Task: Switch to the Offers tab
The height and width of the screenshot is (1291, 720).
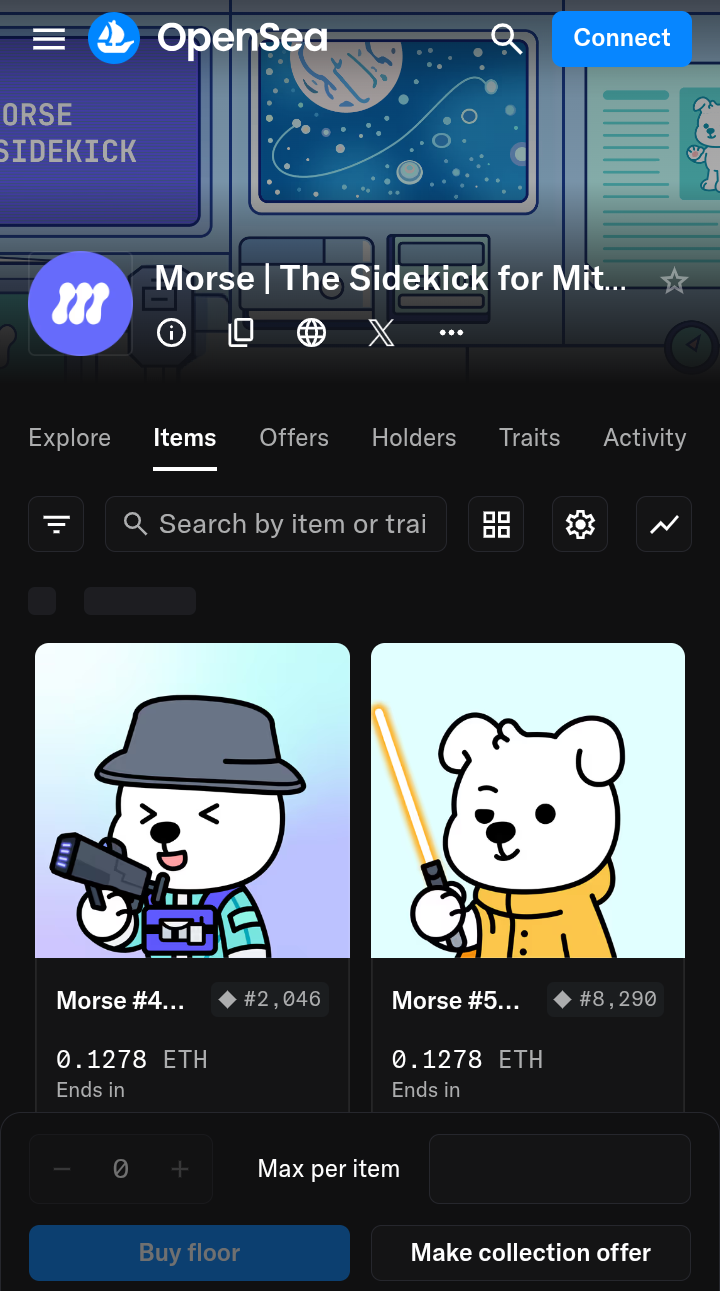Action: click(x=294, y=438)
